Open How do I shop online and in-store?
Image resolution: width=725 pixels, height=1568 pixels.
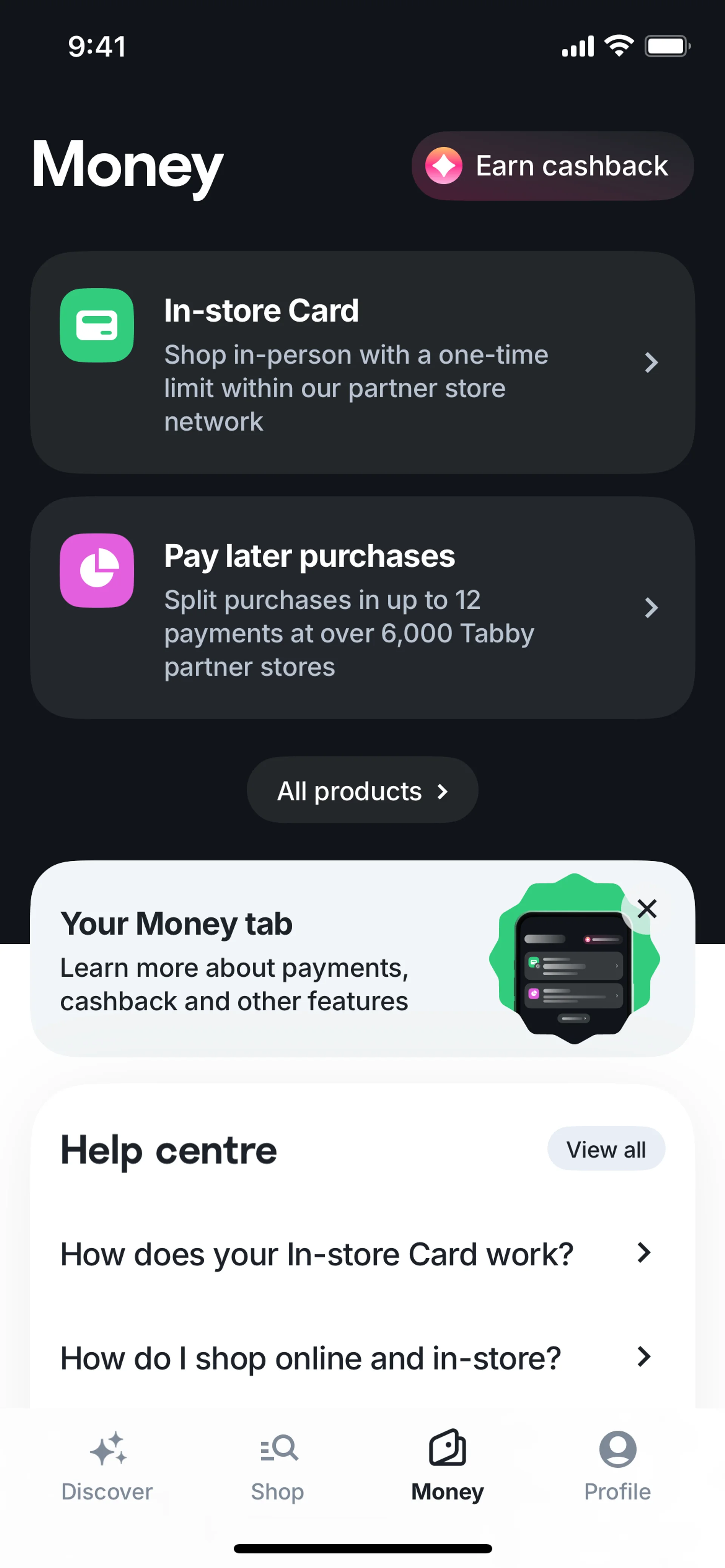(x=356, y=1358)
